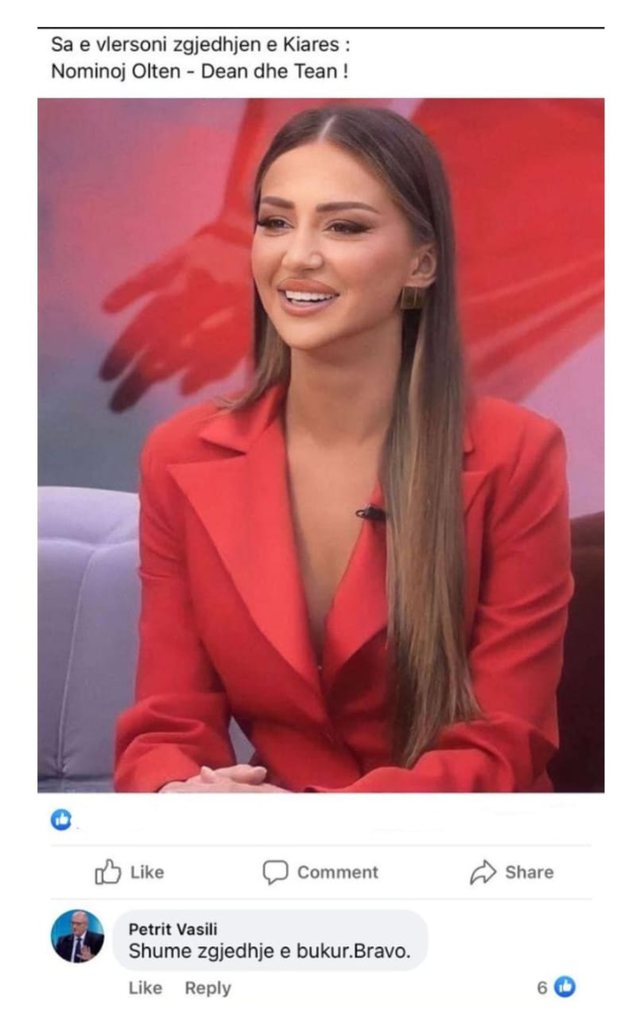Like Petrit Vasili's comment

pos(145,988)
